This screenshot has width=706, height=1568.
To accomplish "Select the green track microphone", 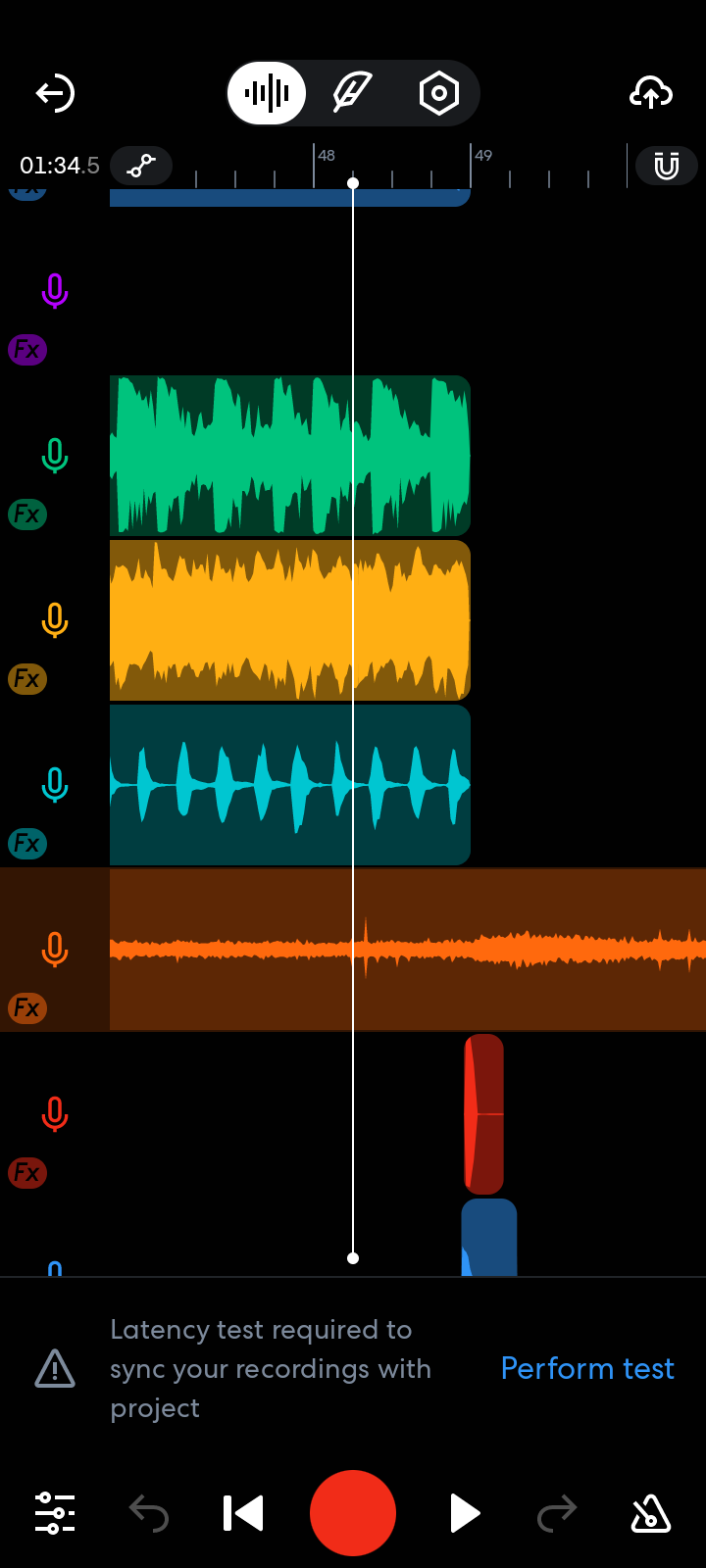I will pyautogui.click(x=55, y=456).
